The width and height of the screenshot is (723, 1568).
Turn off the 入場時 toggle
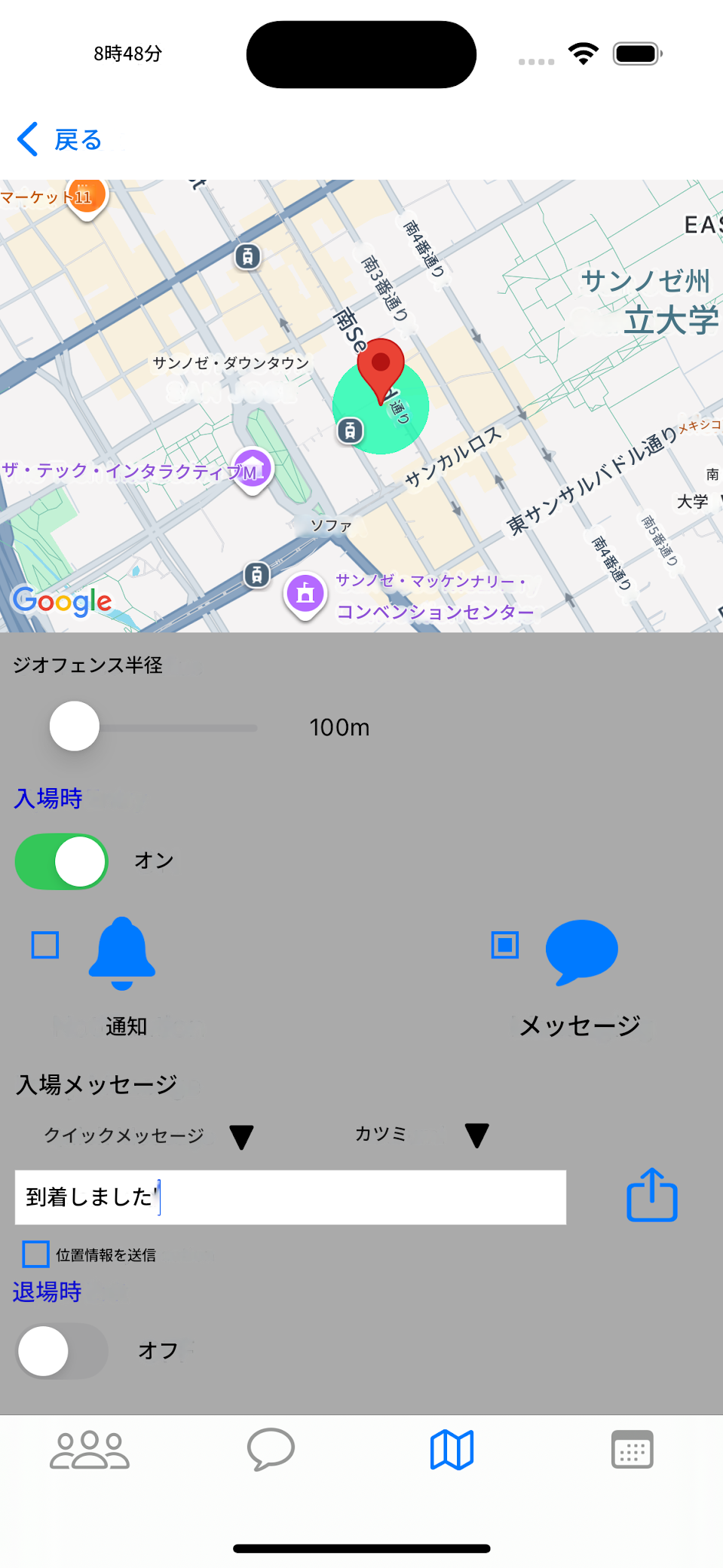click(x=60, y=861)
